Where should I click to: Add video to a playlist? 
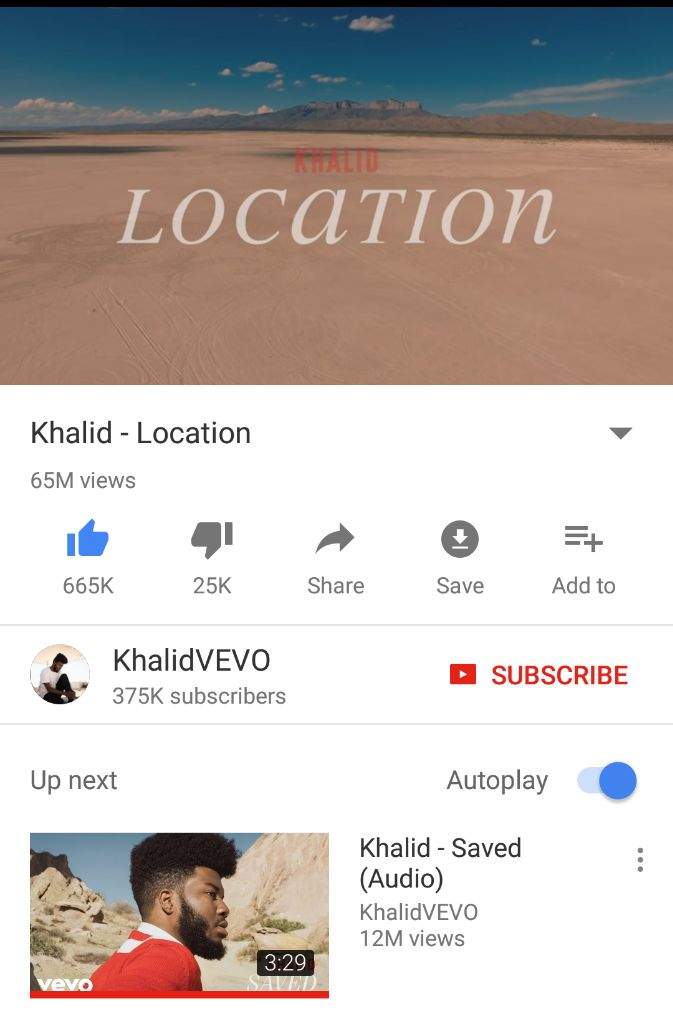[583, 541]
